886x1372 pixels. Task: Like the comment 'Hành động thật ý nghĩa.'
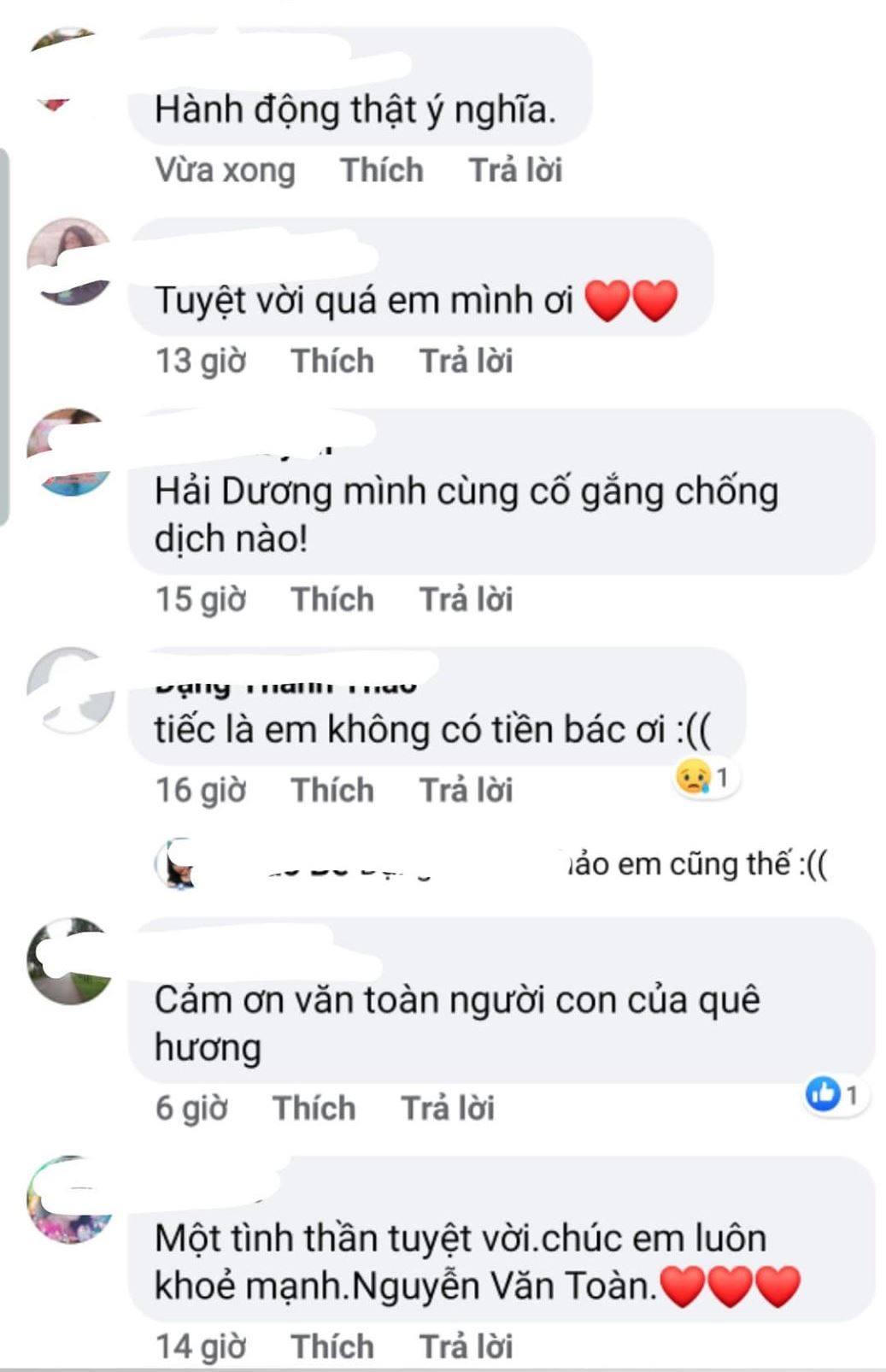(381, 170)
